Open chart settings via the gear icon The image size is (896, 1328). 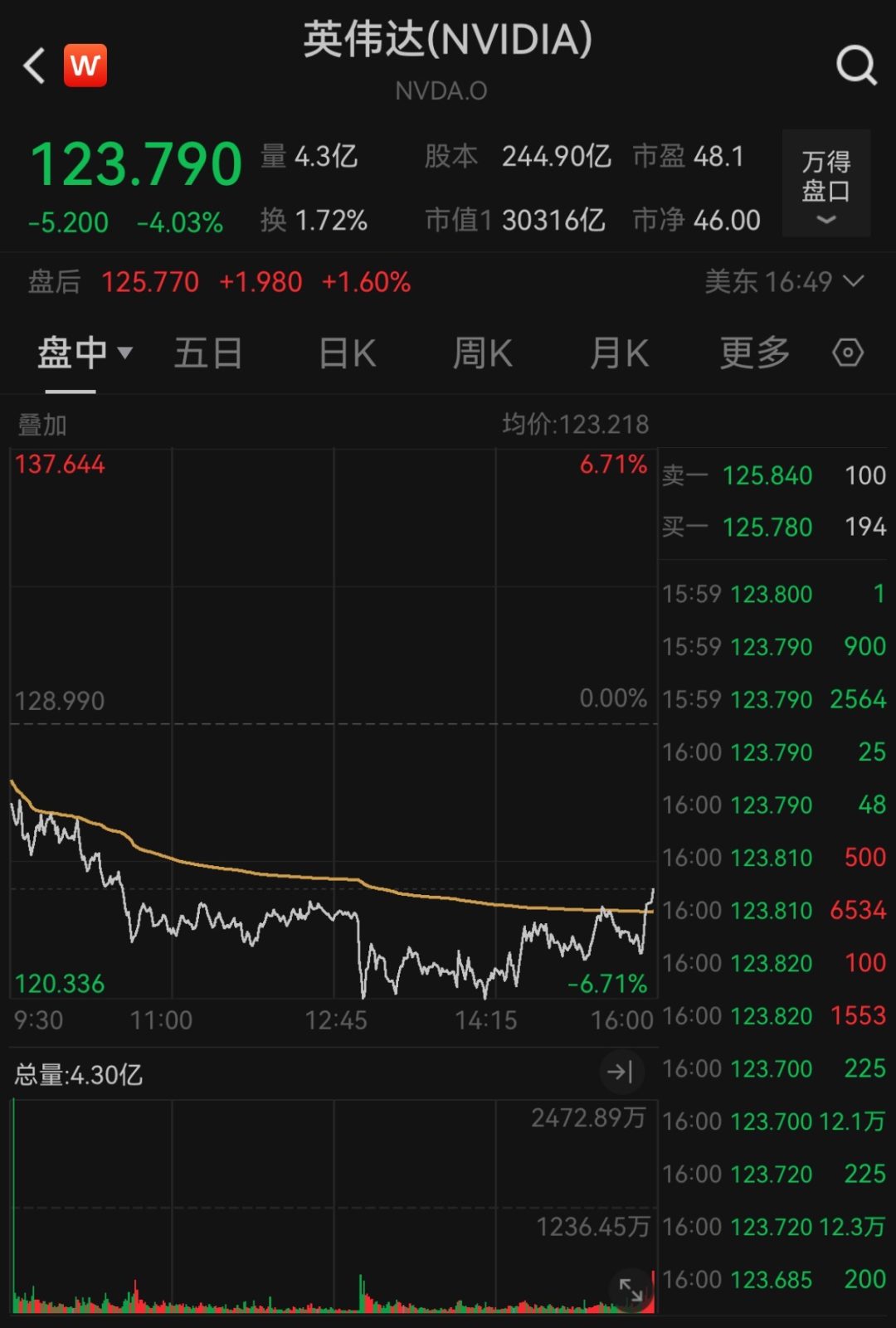(x=848, y=352)
